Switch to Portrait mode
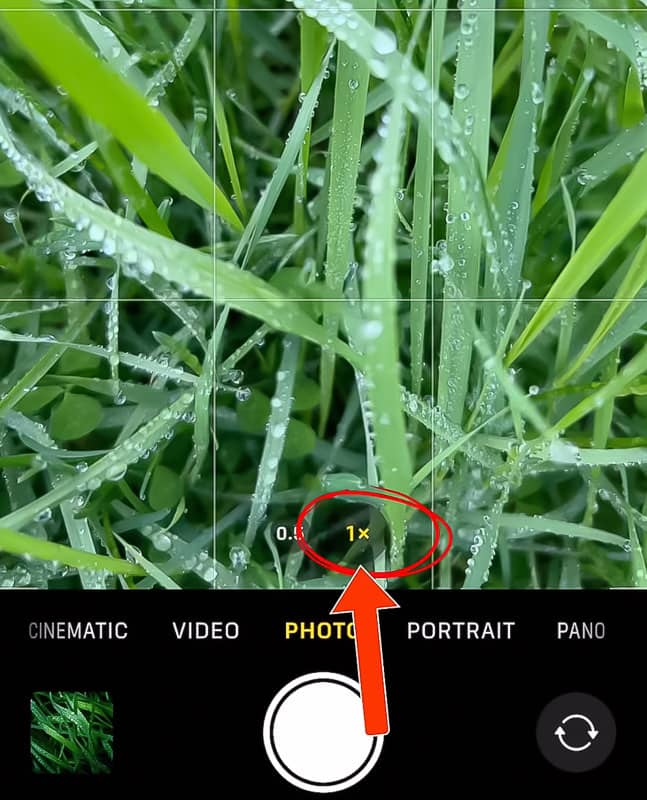The image size is (647, 800). (x=460, y=631)
